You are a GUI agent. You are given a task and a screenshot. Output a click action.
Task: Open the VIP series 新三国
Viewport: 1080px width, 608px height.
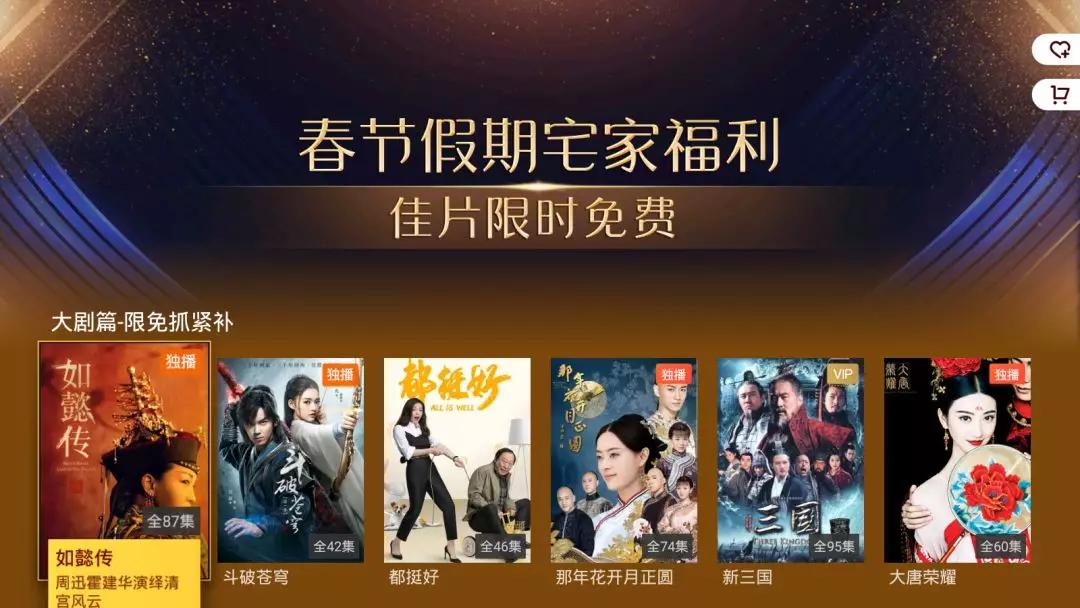[x=790, y=460]
